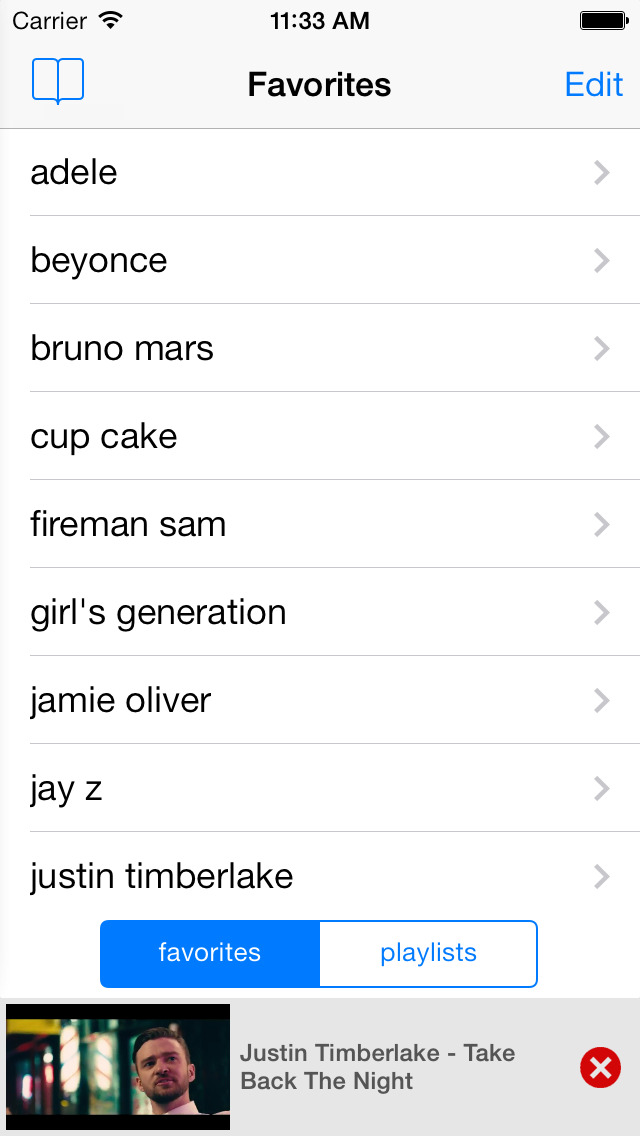Switch to the playlists segment
Screen dimensions: 640x1136
click(x=428, y=953)
